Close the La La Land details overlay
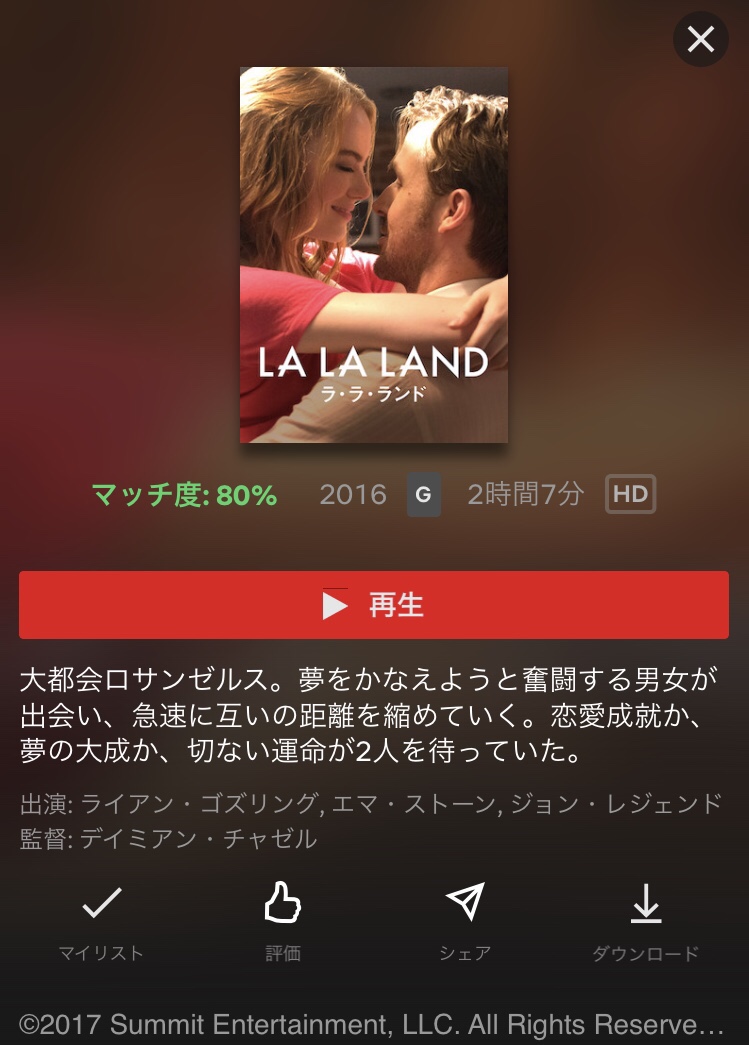 (700, 40)
